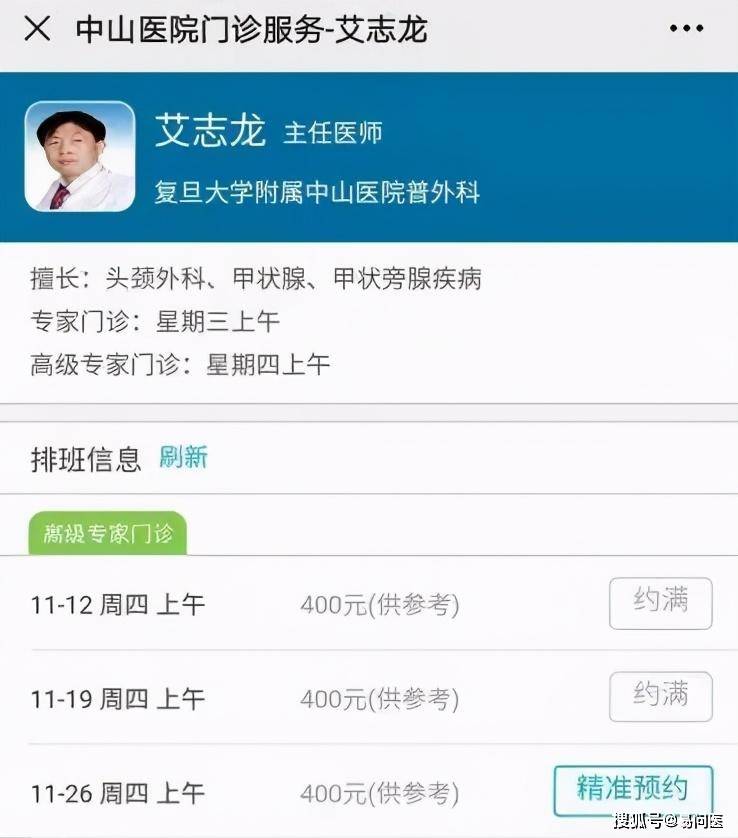
Task: Book the 11-26 slot via 精准预约
Action: (632, 789)
